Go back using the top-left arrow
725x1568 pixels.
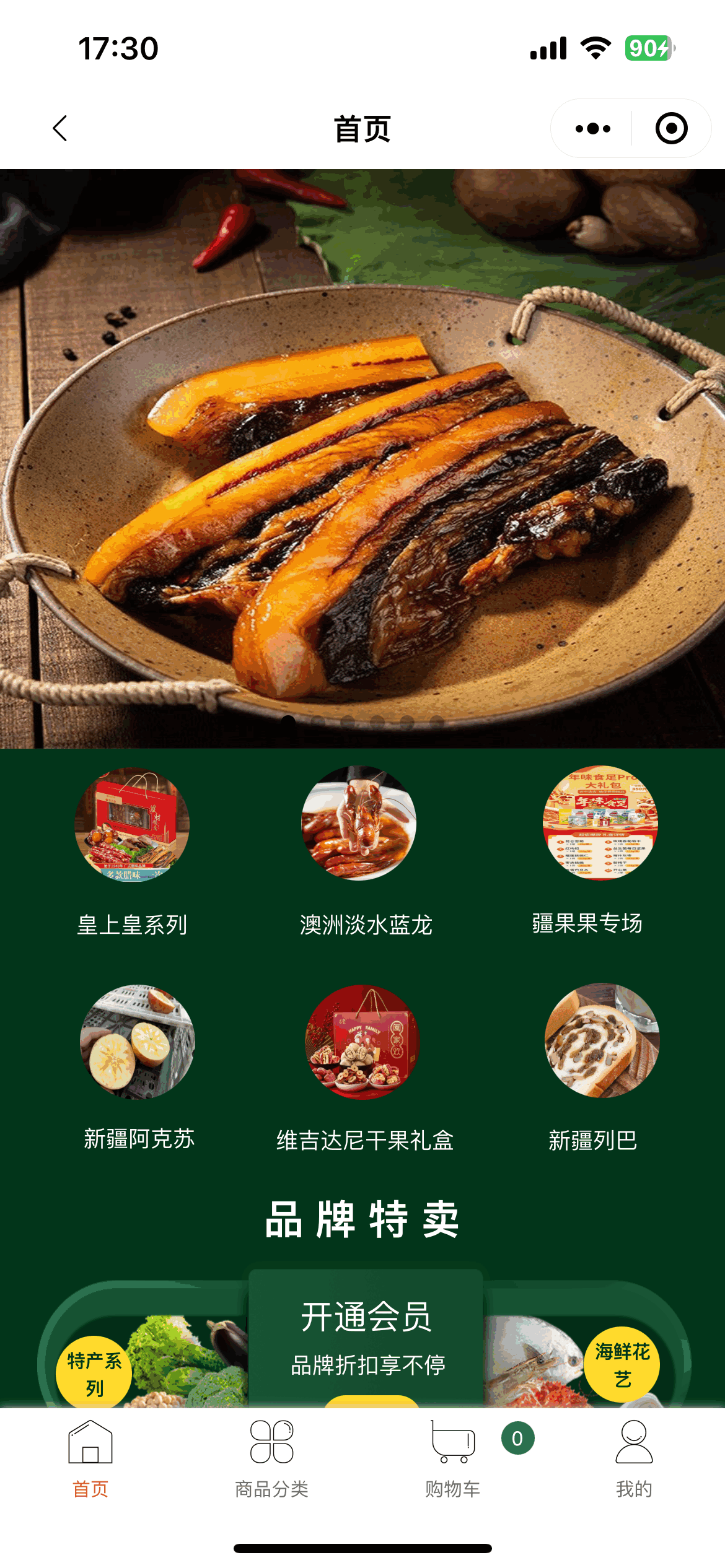[x=60, y=129]
